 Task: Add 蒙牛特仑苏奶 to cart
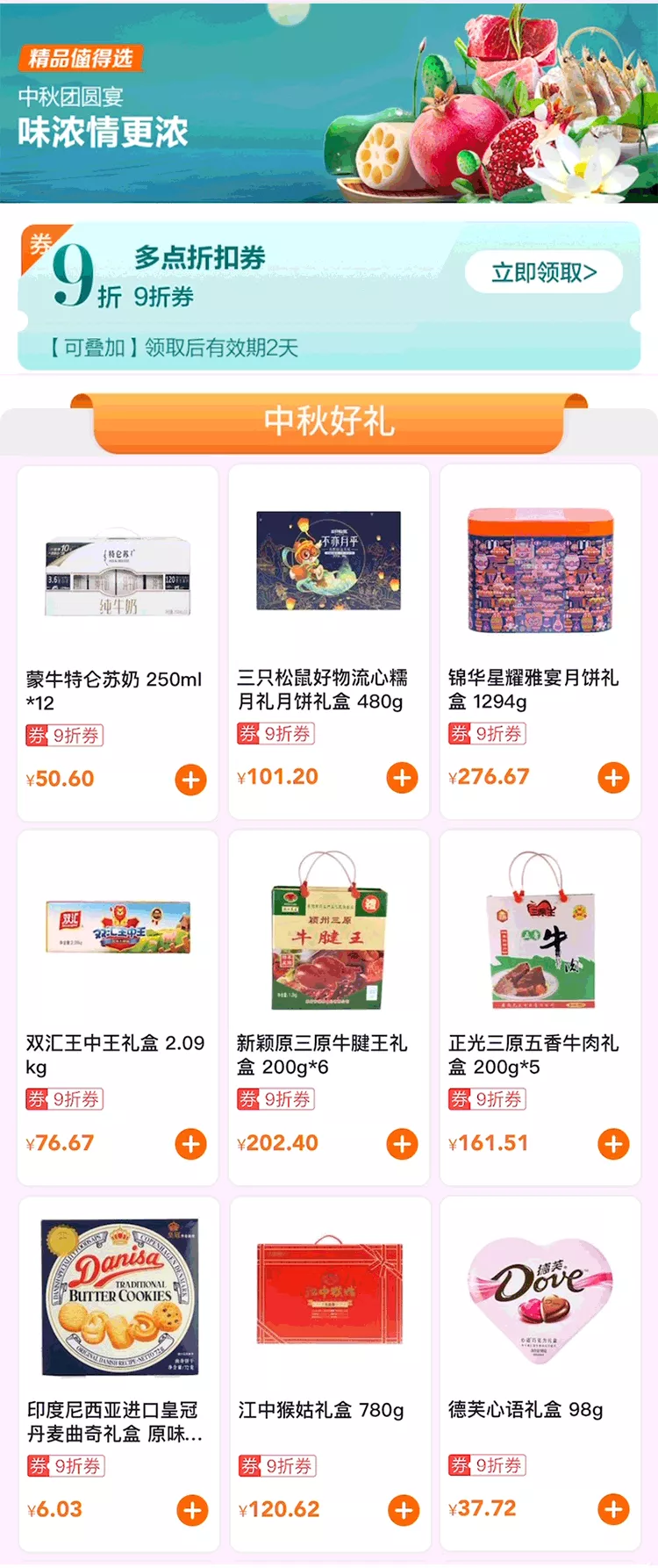coord(190,780)
